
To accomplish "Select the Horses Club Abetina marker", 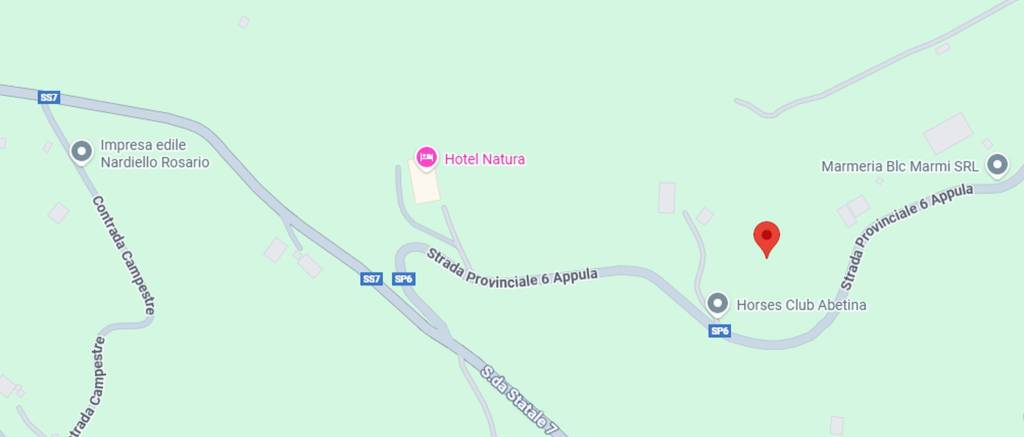I will [717, 303].
